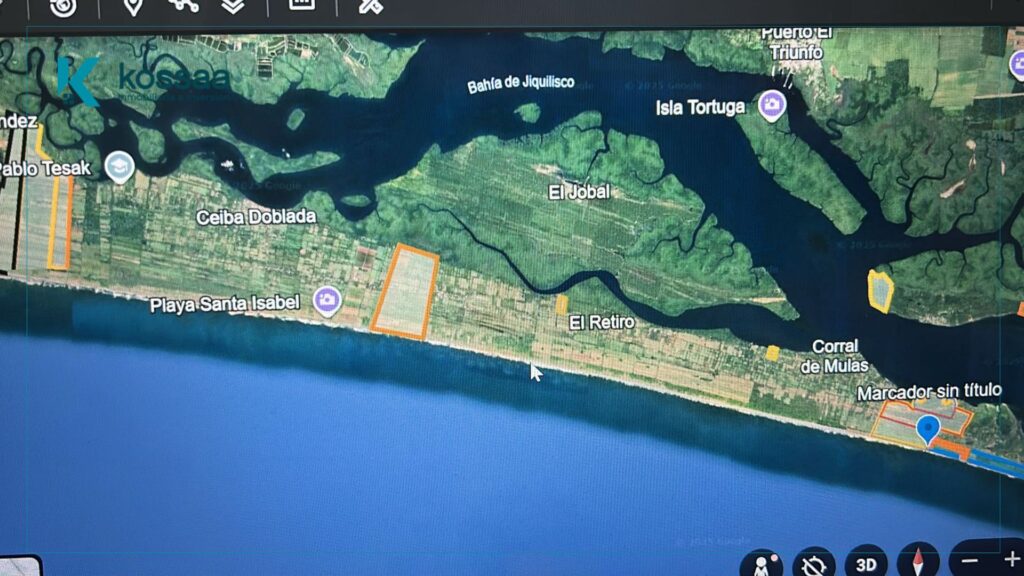Add a placemark with the pin tool
The image size is (1024, 576).
[x=132, y=7]
